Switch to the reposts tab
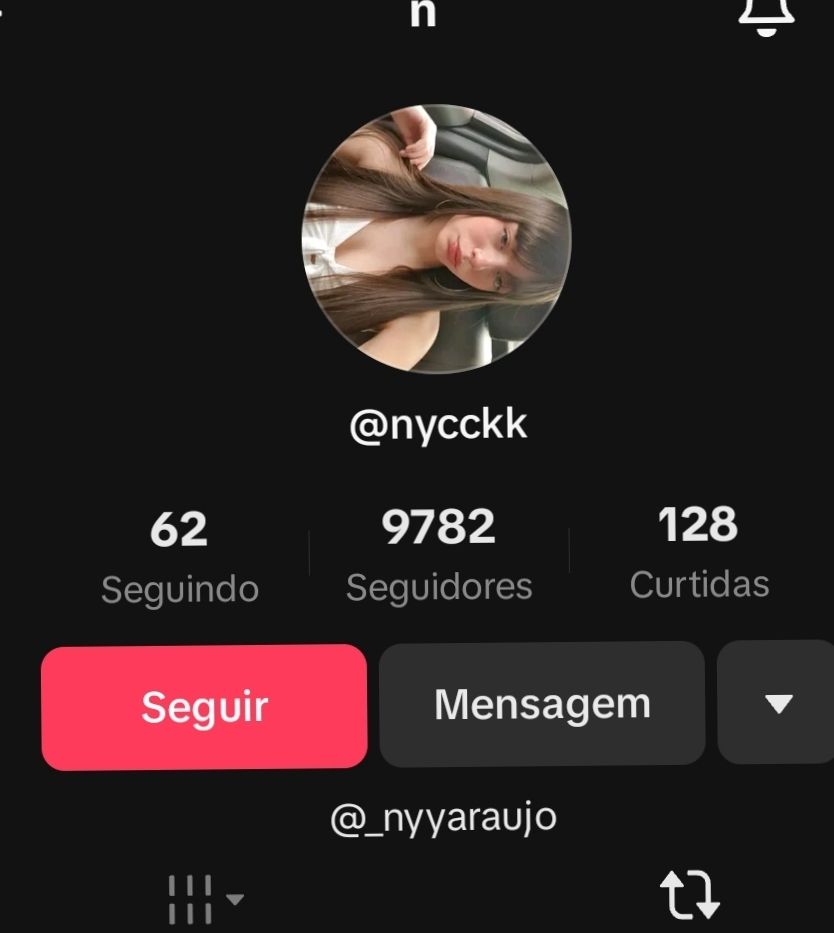Screen dimensions: 834x933 tap(690, 894)
